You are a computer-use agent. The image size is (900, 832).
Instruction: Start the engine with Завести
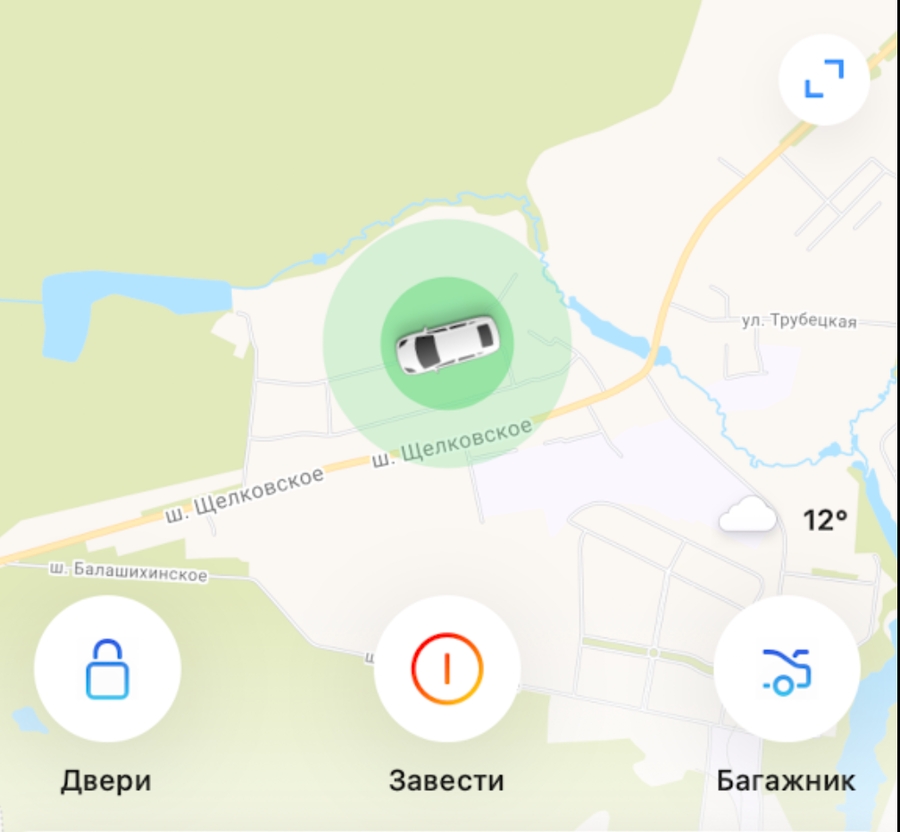pos(447,668)
